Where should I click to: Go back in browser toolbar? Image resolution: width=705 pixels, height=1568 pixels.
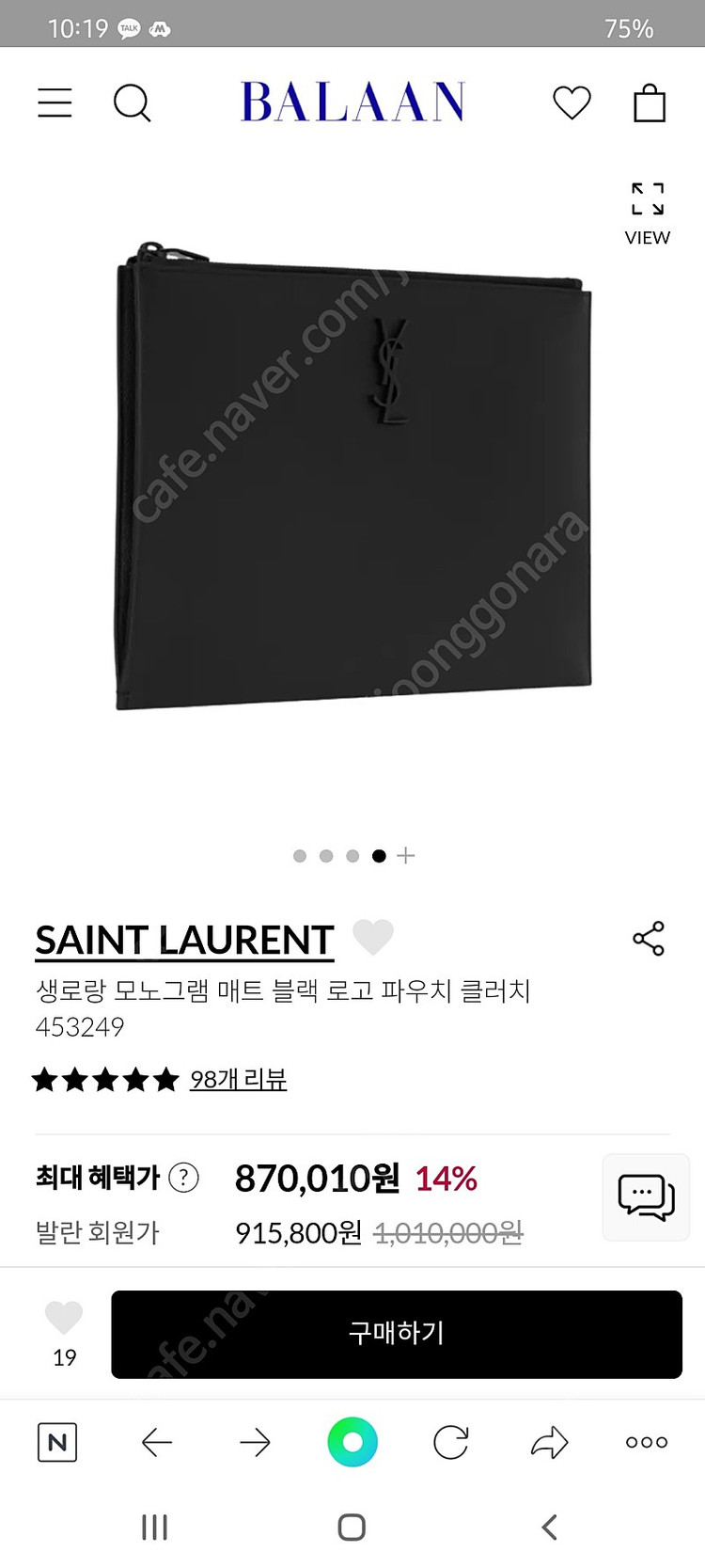156,1442
